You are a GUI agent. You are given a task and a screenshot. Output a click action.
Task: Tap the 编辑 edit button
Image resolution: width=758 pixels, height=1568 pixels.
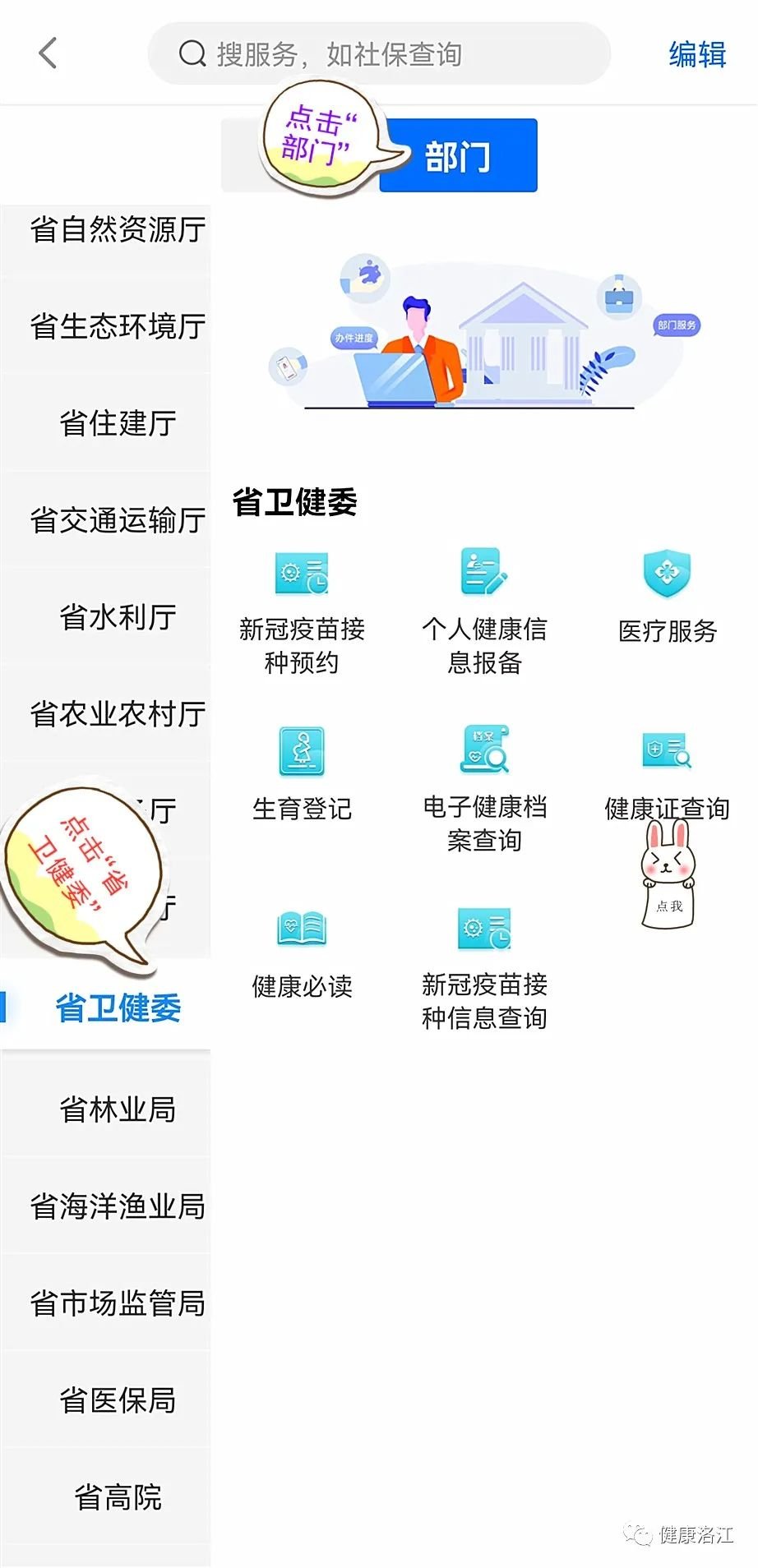[696, 54]
